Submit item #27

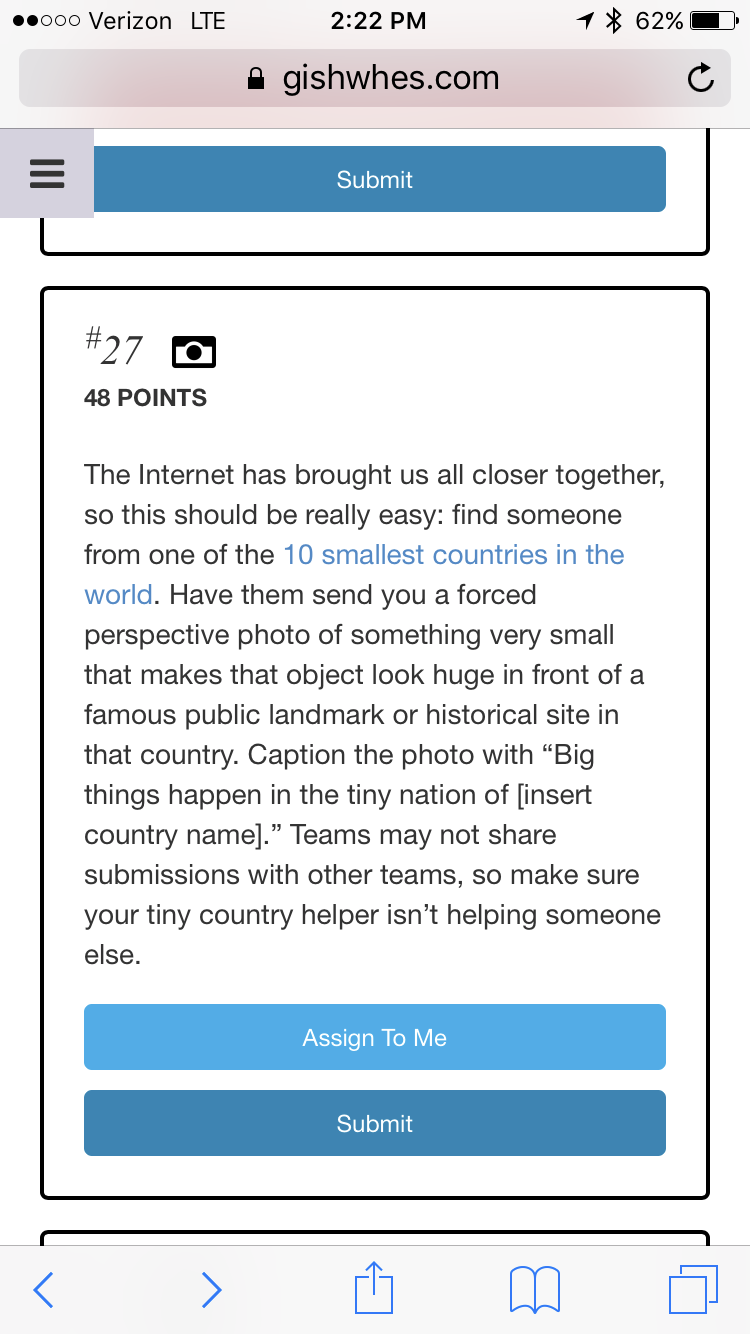[374, 1124]
